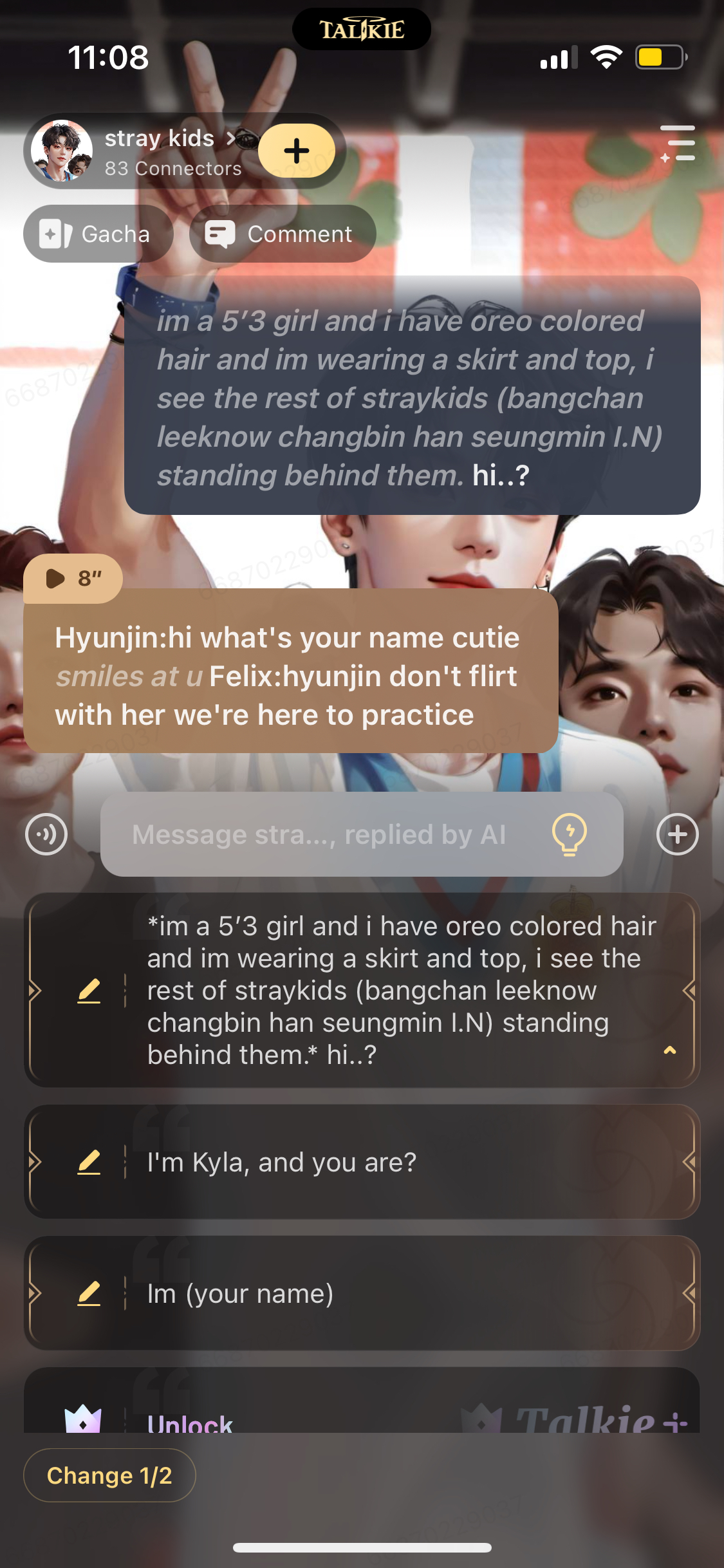Open the top-right menu icon
This screenshot has width=724, height=1568.
tap(678, 144)
